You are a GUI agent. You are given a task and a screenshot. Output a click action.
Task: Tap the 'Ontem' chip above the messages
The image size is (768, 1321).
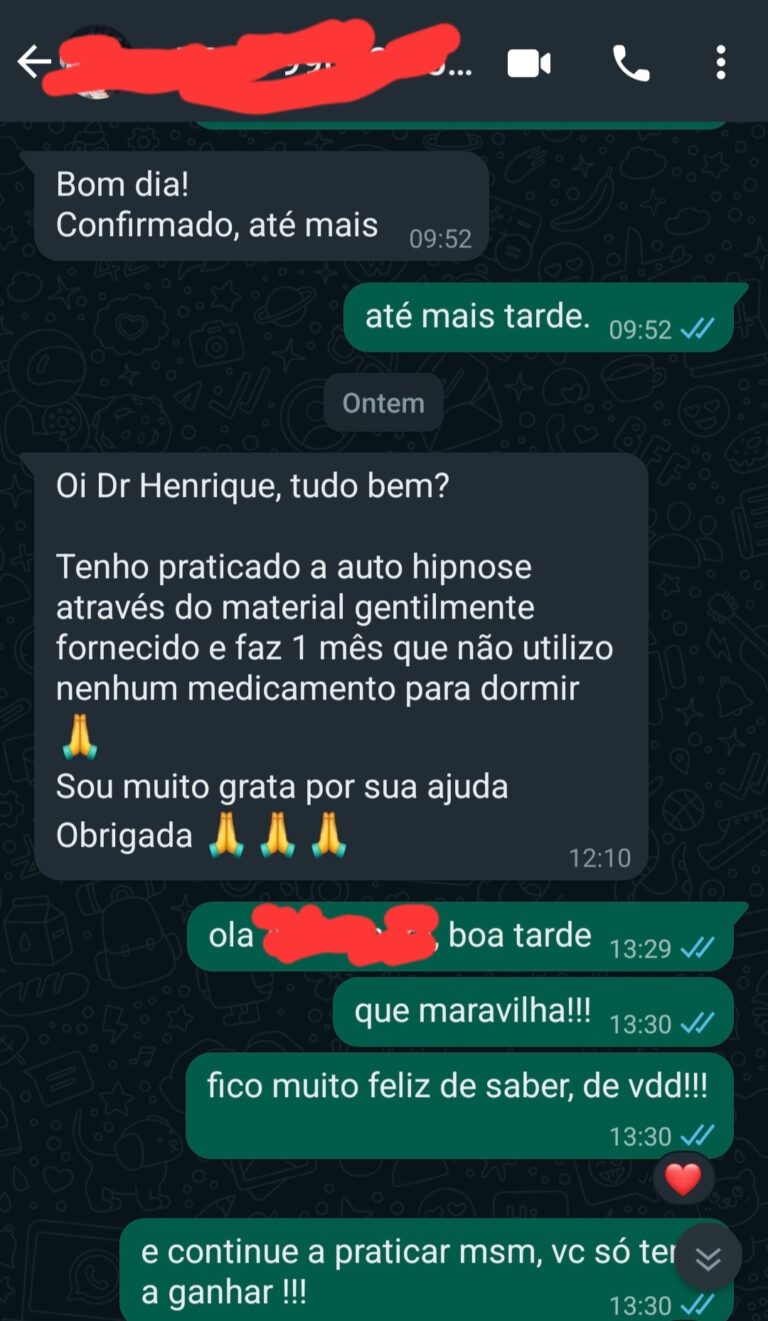coord(383,403)
